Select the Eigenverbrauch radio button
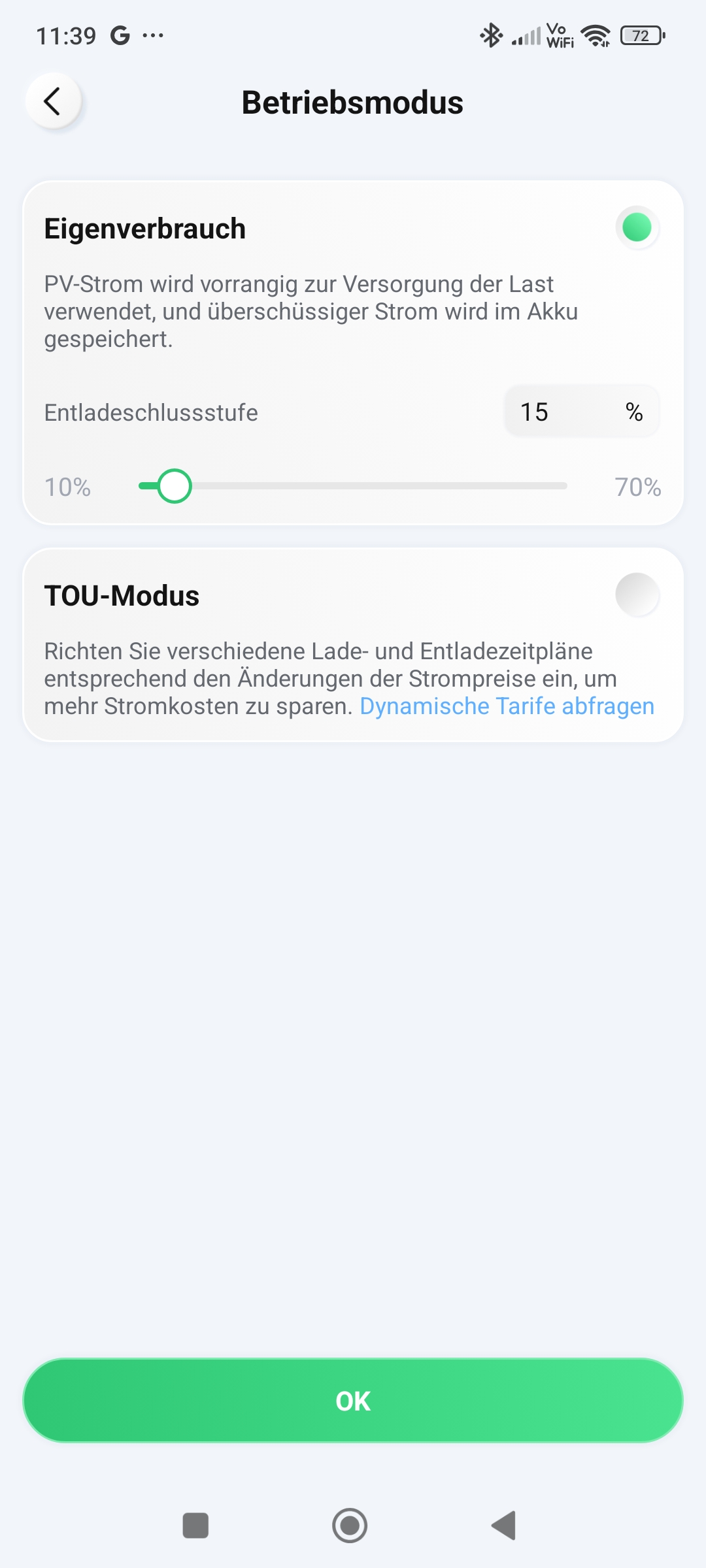The height and width of the screenshot is (1568, 706). [637, 228]
